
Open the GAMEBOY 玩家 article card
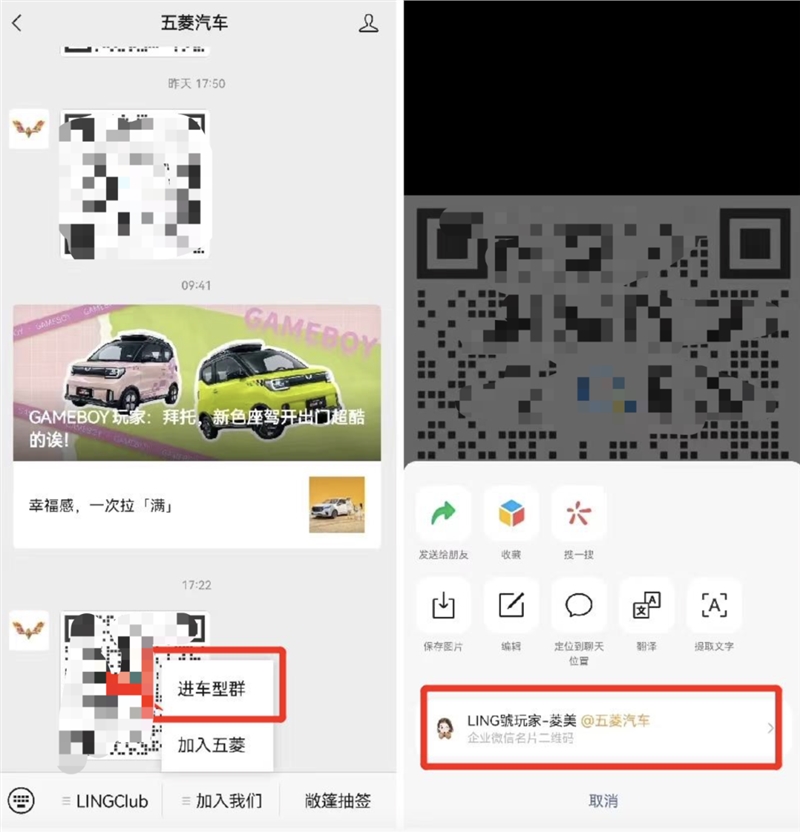[x=197, y=382]
